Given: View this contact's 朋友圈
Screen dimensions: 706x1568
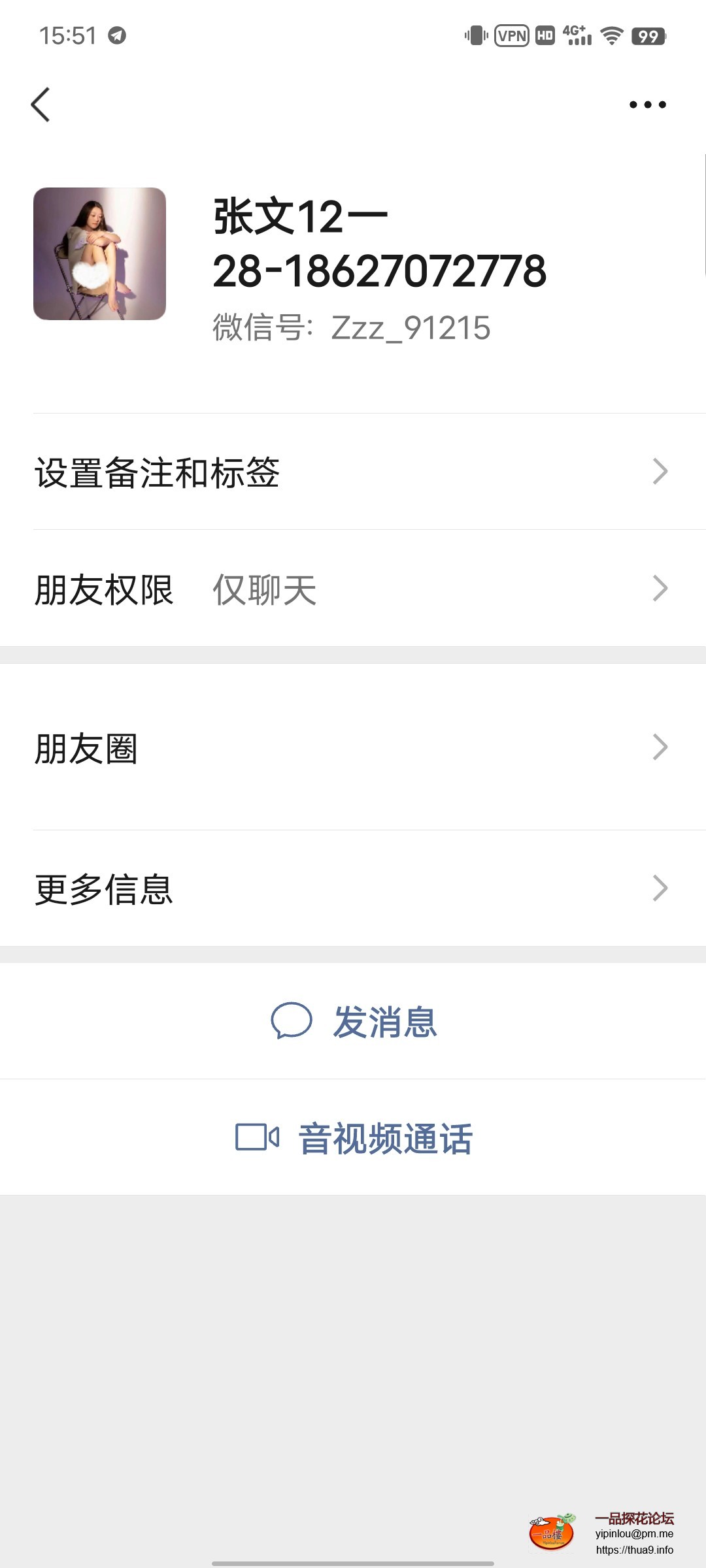Looking at the screenshot, I should pyautogui.click(x=353, y=747).
